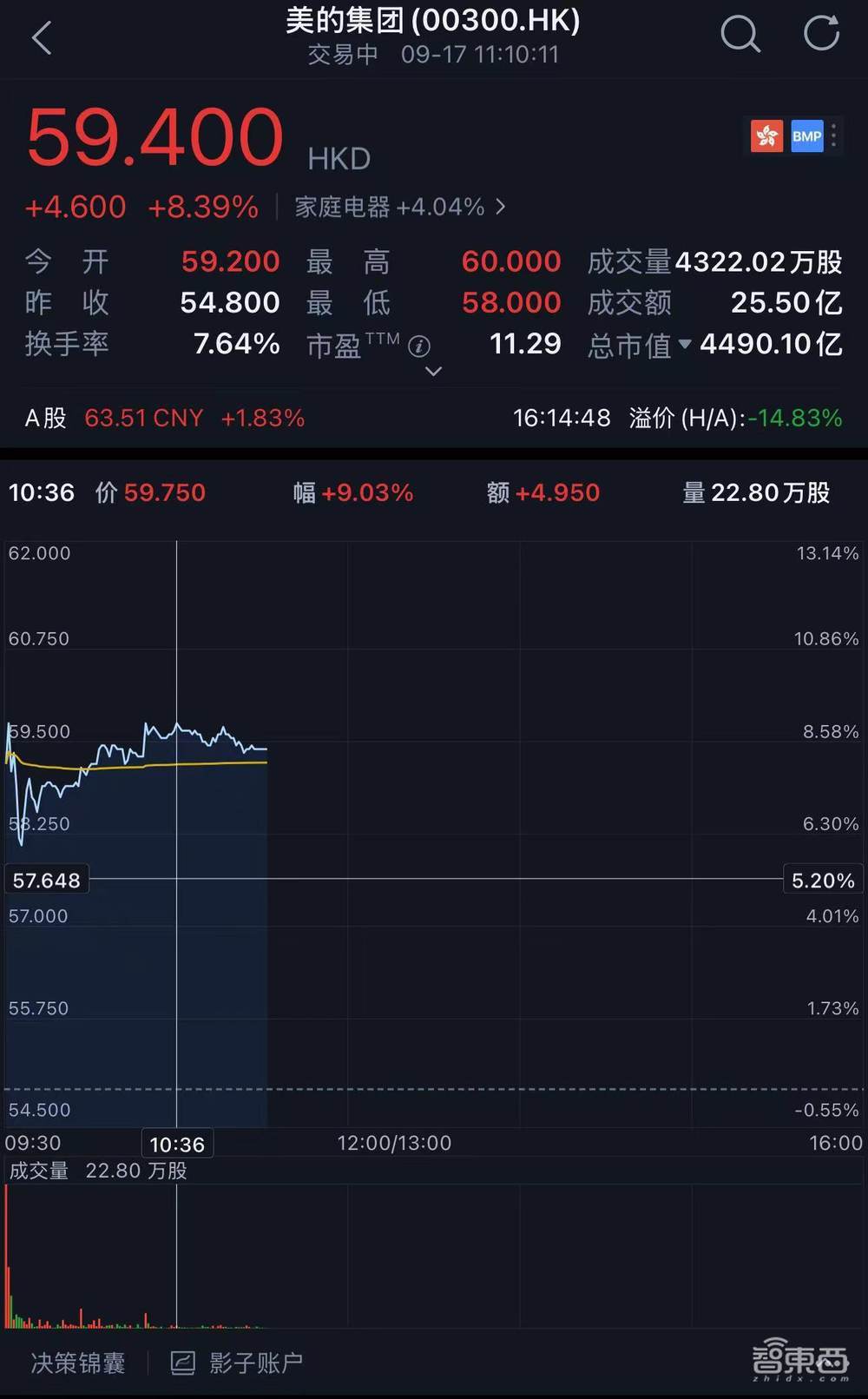Viewport: 868px width, 1399px height.
Task: Expand the stats chevron below 市盈
Action: [432, 372]
